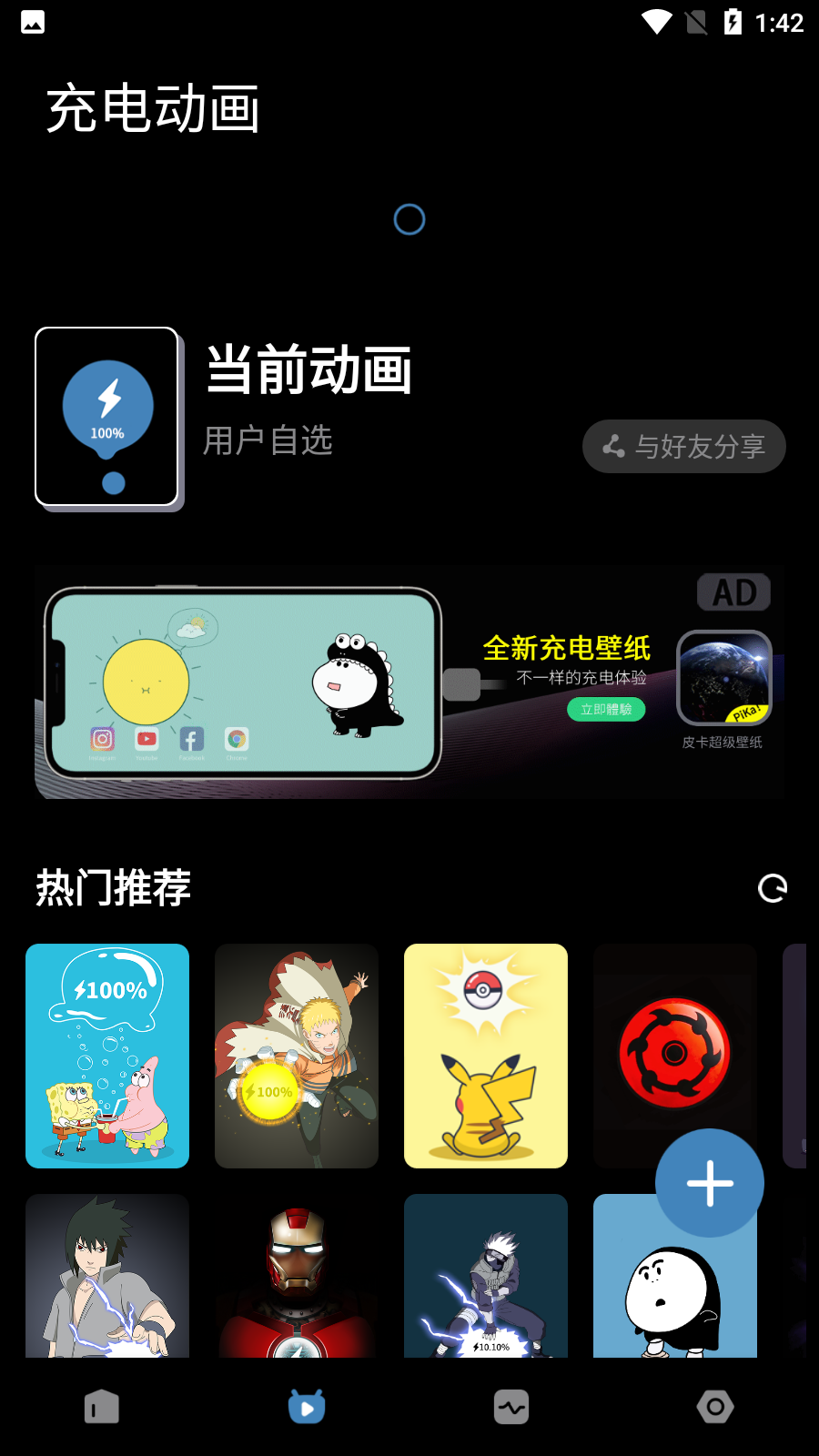The height and width of the screenshot is (1456, 819).
Task: Select the blue animation tab icon
Action: tap(306, 1406)
